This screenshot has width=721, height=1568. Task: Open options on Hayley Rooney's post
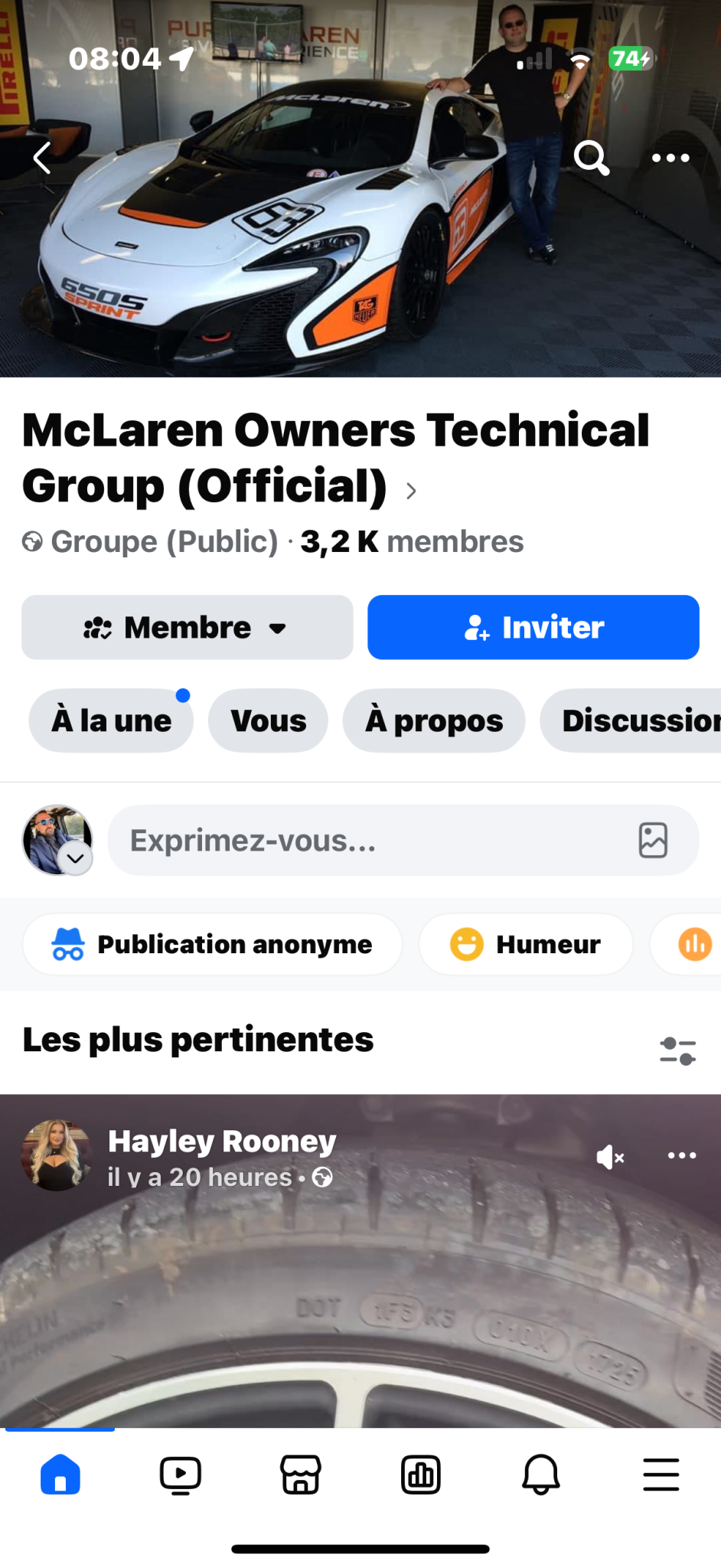pos(681,1156)
